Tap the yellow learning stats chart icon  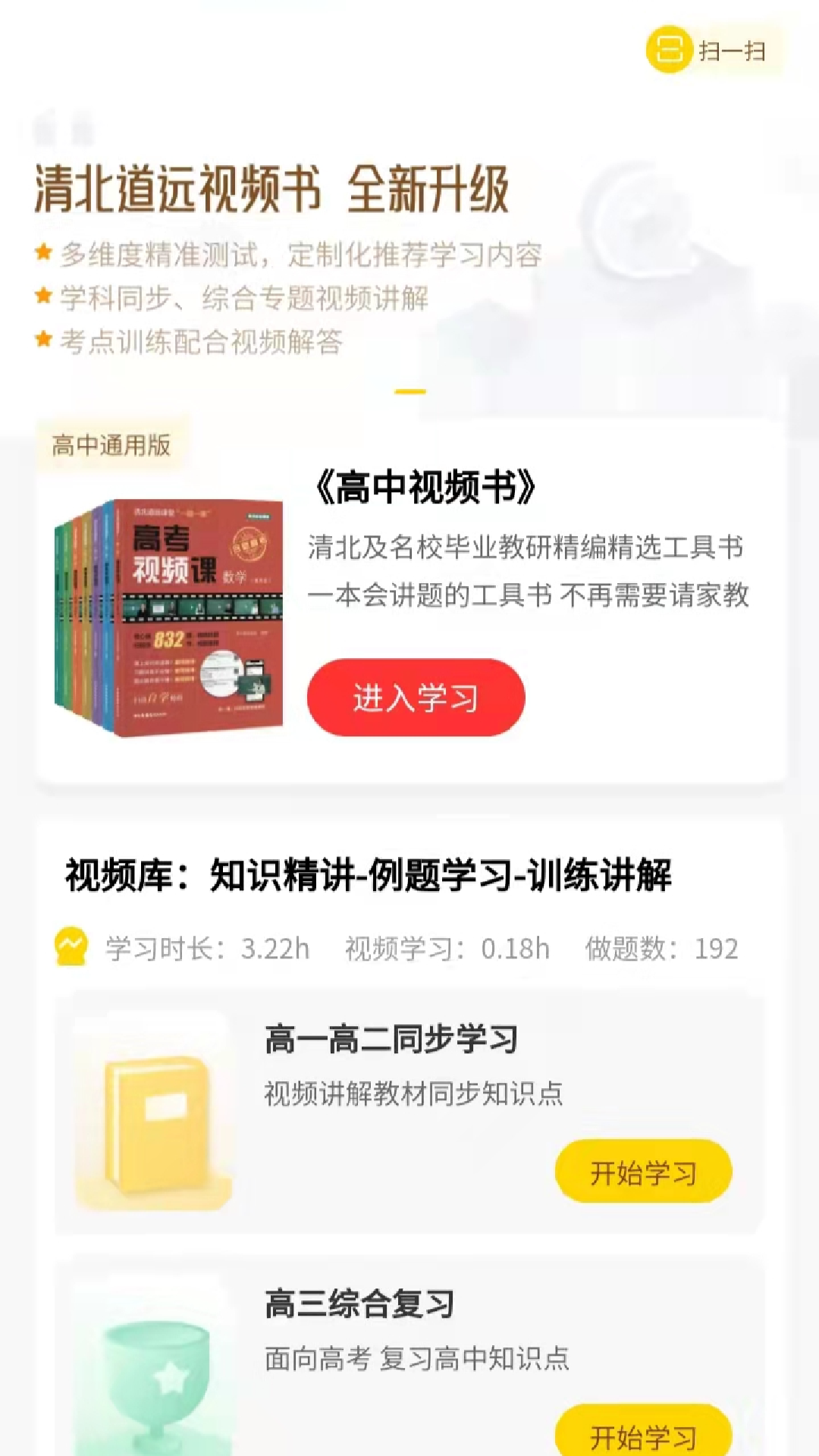click(71, 946)
